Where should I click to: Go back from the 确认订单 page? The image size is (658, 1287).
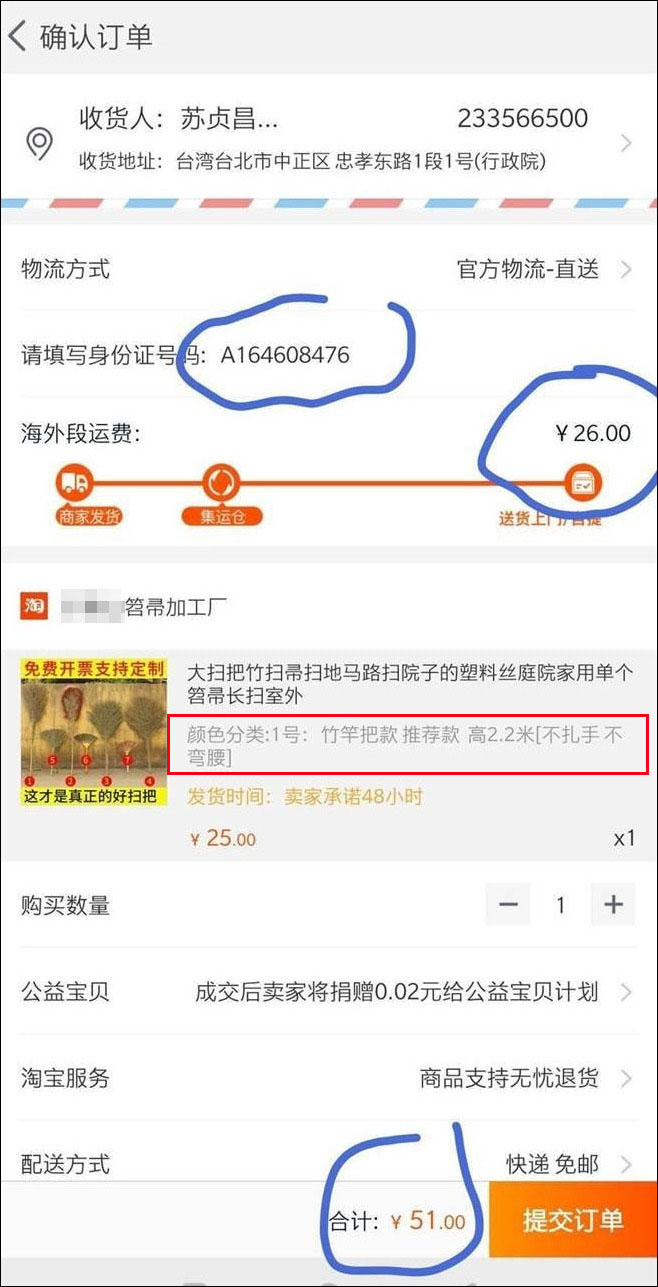click(x=17, y=37)
